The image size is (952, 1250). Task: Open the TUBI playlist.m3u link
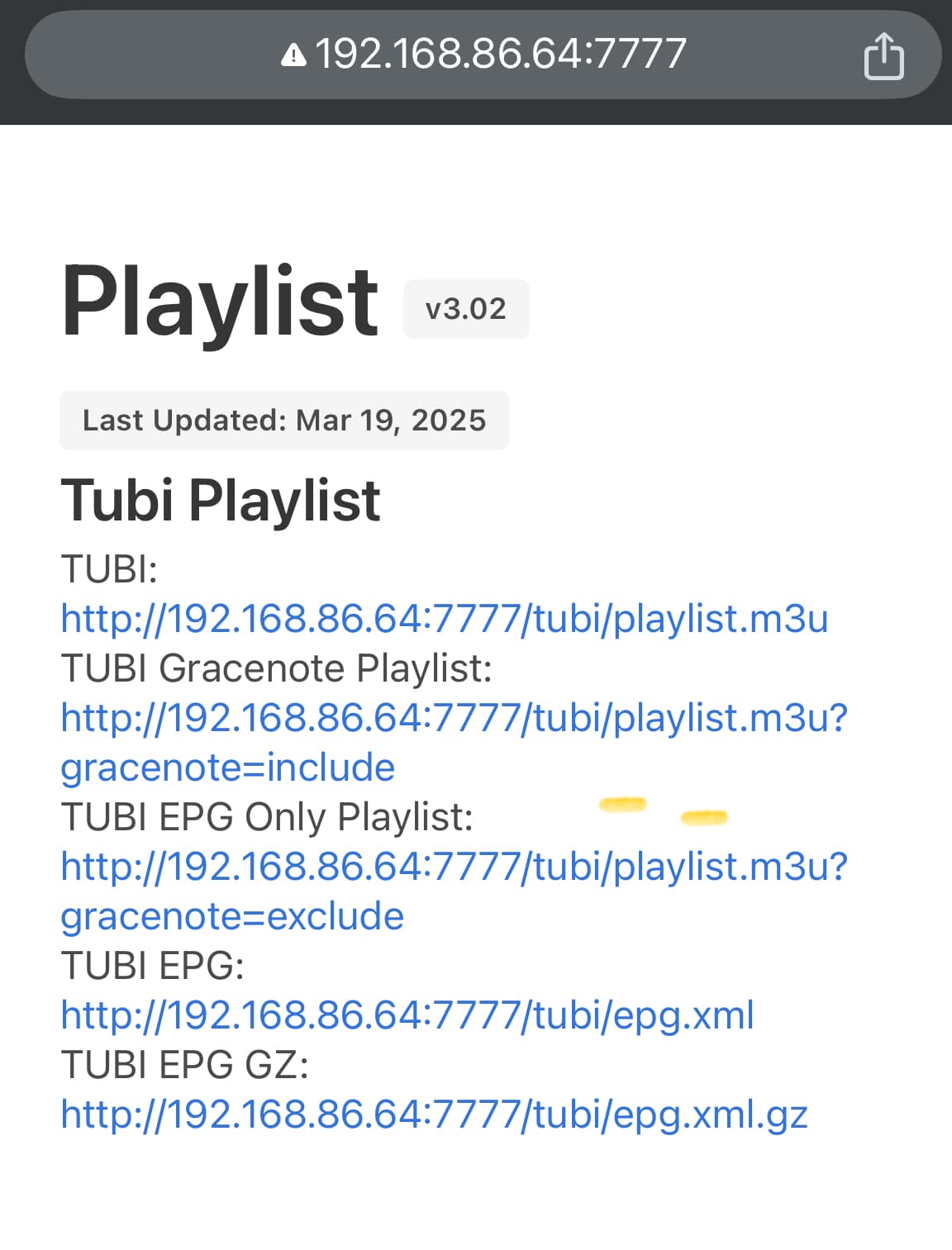click(x=444, y=619)
